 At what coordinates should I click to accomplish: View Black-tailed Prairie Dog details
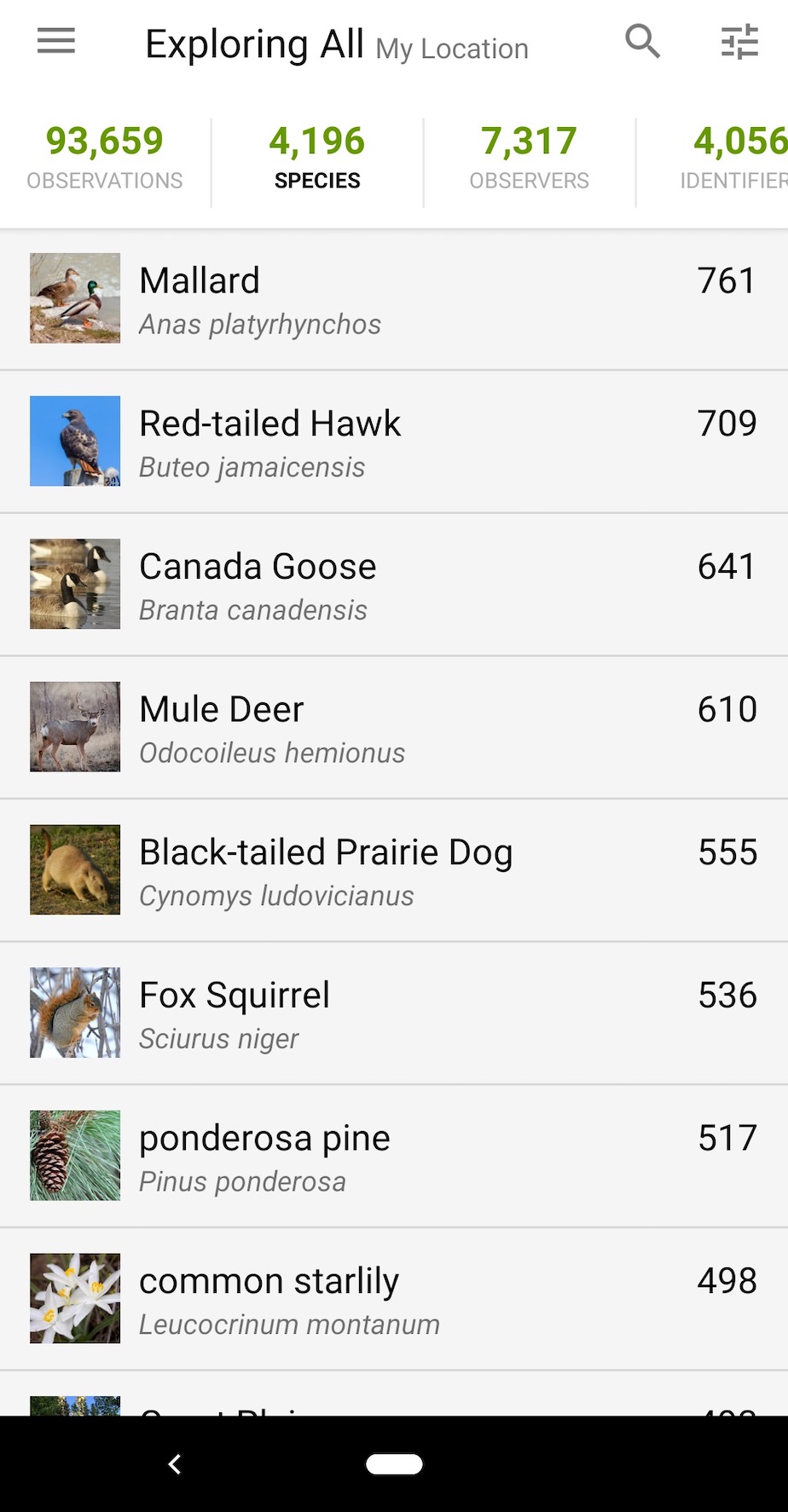point(394,871)
